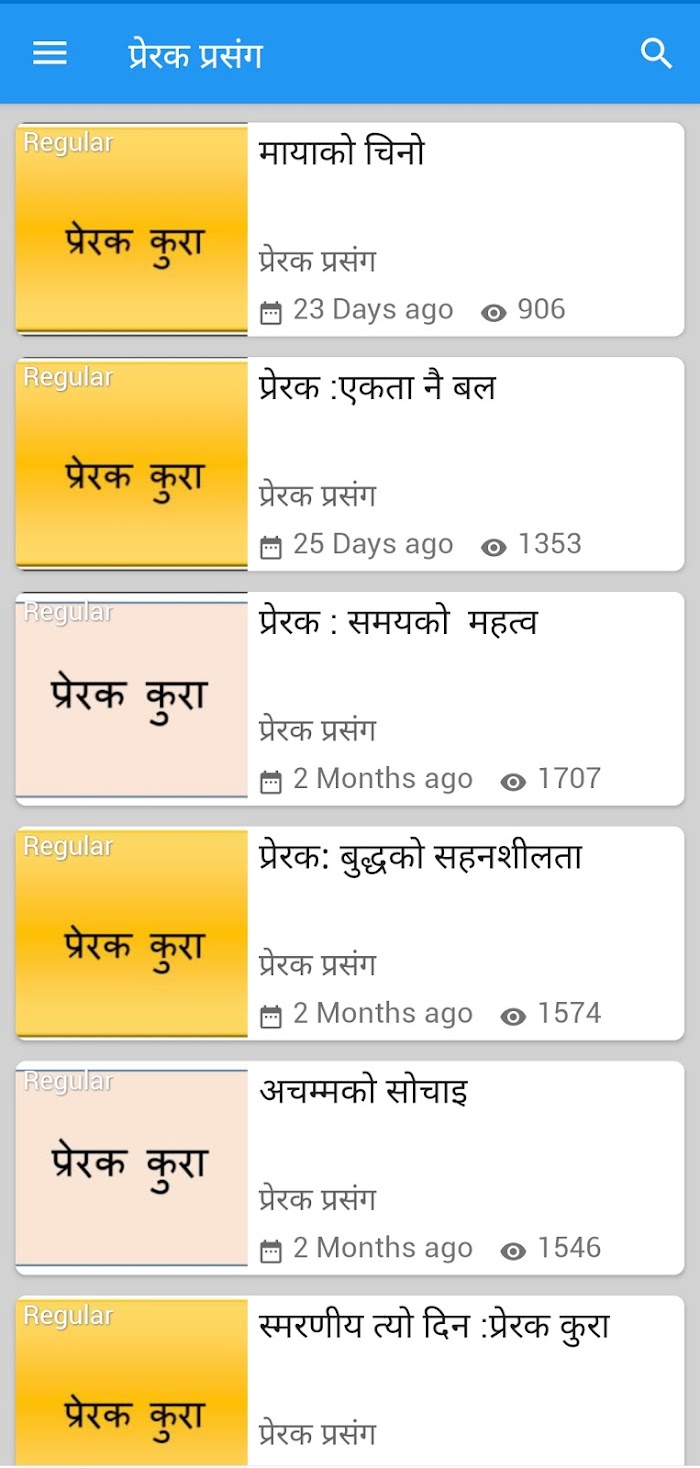View प्रेरक: बुद्धको सहनशीलता article
The image size is (700, 1468).
tap(350, 933)
